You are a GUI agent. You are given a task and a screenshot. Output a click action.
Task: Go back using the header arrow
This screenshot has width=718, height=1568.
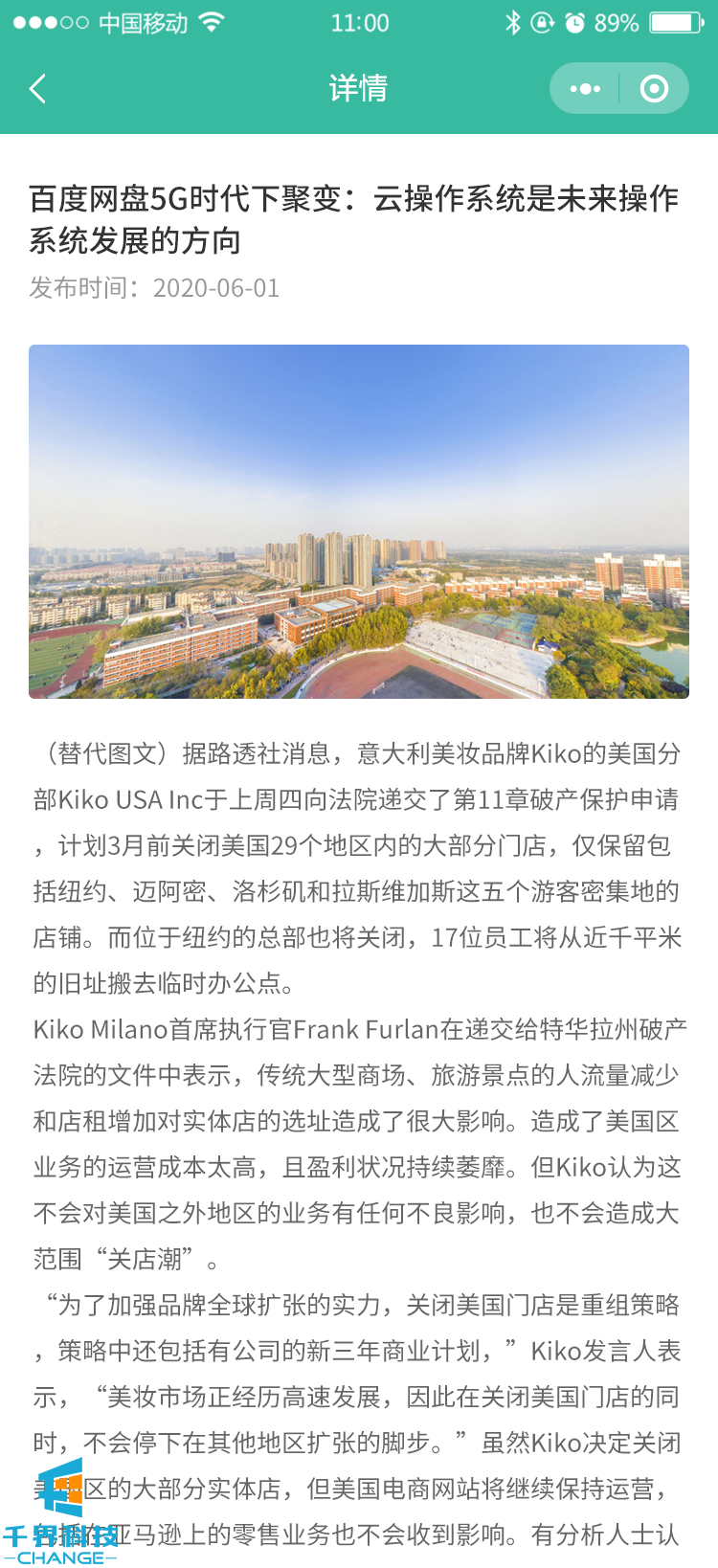coord(38,89)
